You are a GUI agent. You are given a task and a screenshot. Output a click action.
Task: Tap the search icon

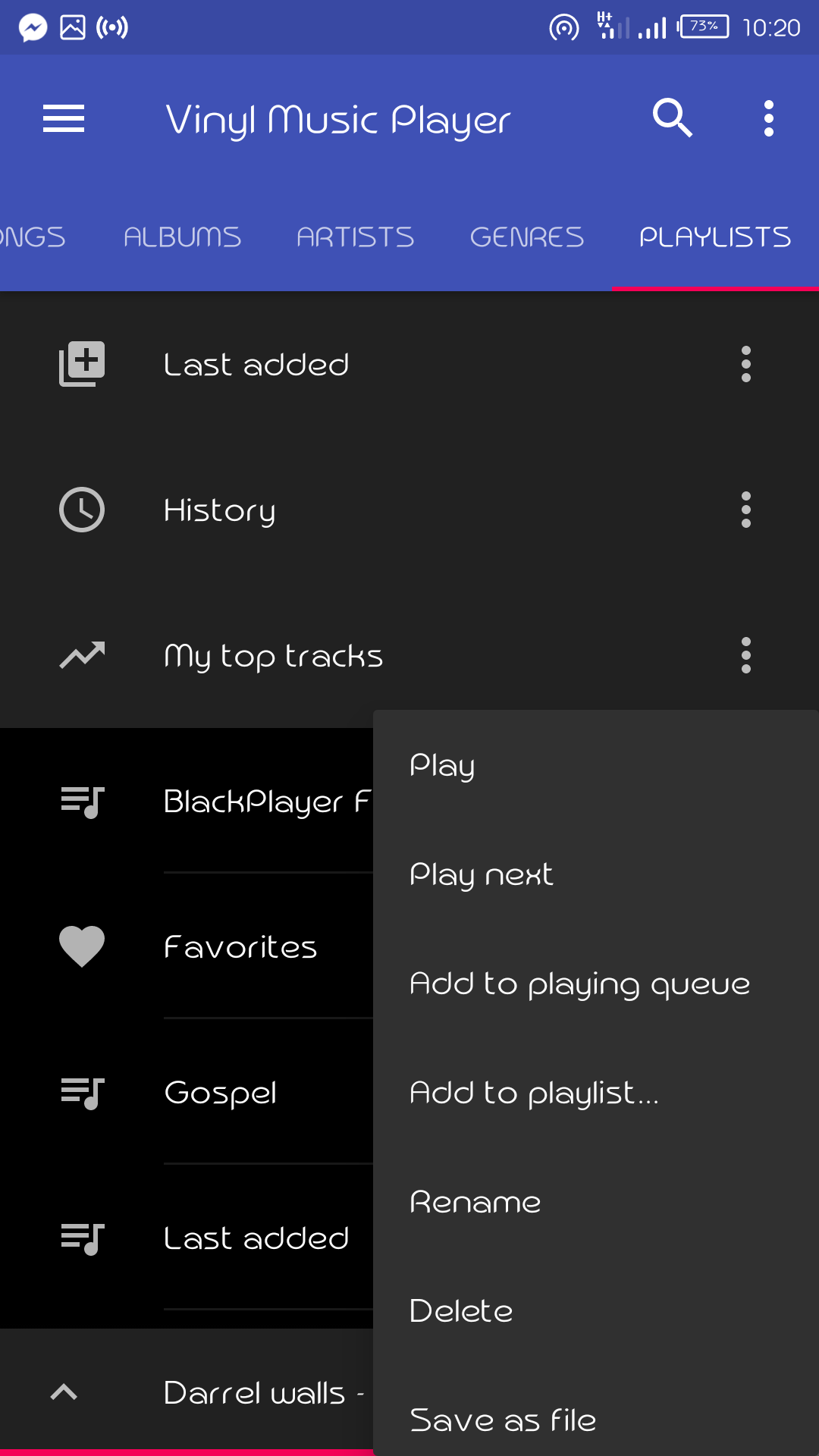tap(672, 118)
